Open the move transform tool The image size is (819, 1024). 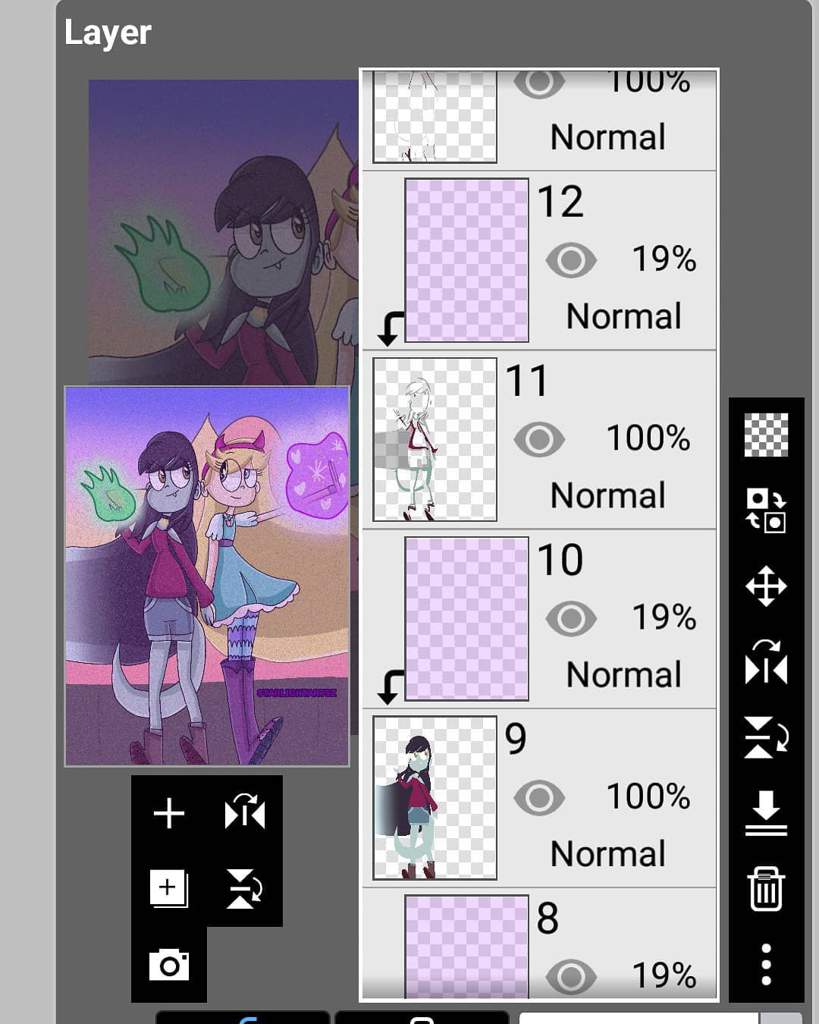[766, 587]
